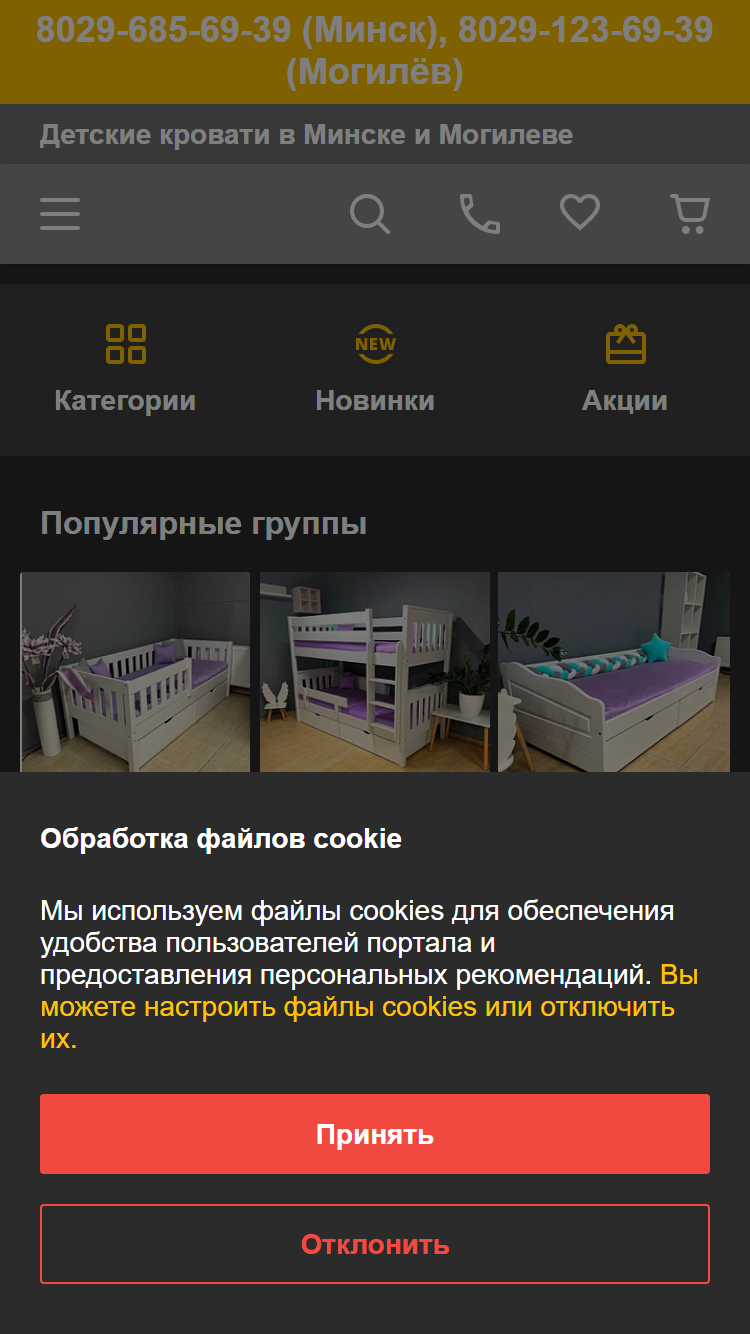
Task: Open the bunk bed group image
Action: [x=375, y=672]
